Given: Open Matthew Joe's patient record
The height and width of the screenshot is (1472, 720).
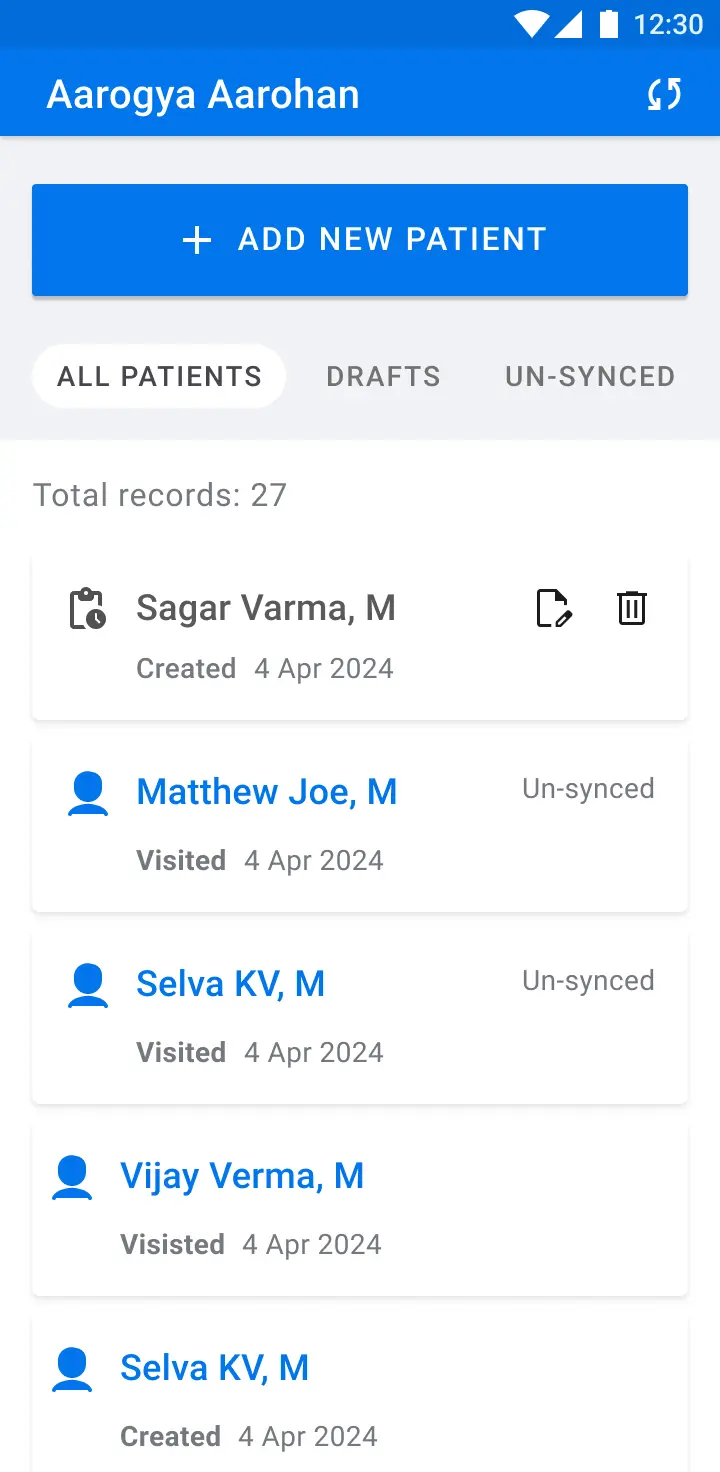Looking at the screenshot, I should [x=267, y=792].
